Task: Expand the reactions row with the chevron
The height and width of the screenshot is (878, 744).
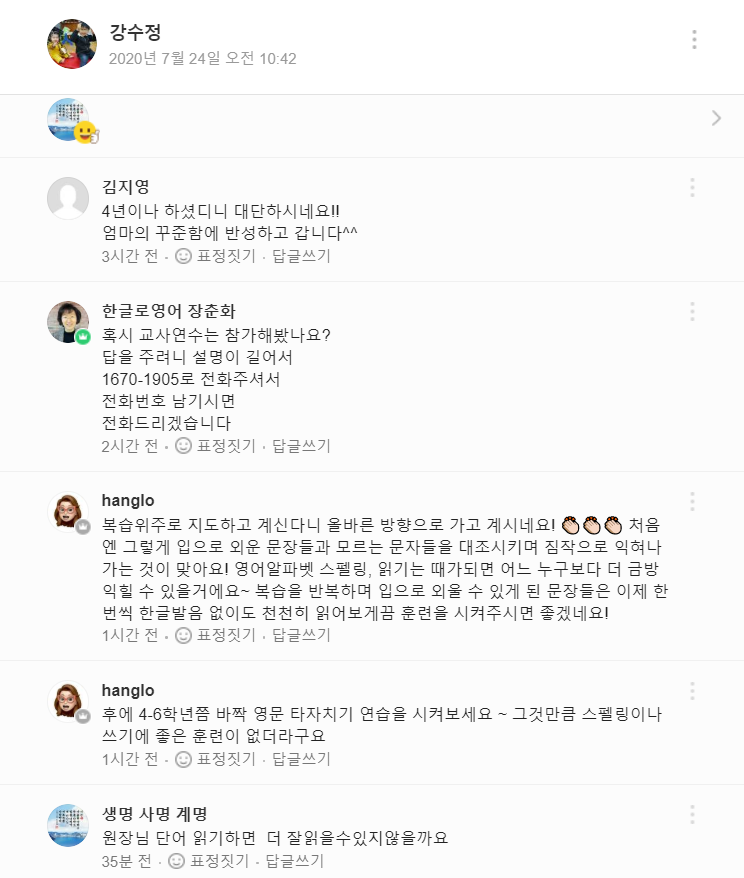Action: (x=716, y=118)
